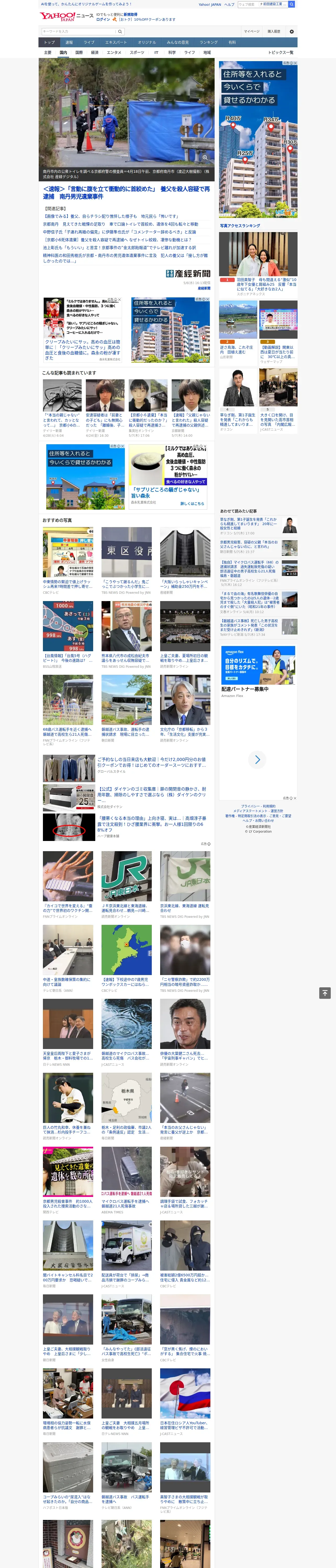Open the 南丹男児遺棄事件 headline link
The image size is (336, 1568).
tap(126, 192)
